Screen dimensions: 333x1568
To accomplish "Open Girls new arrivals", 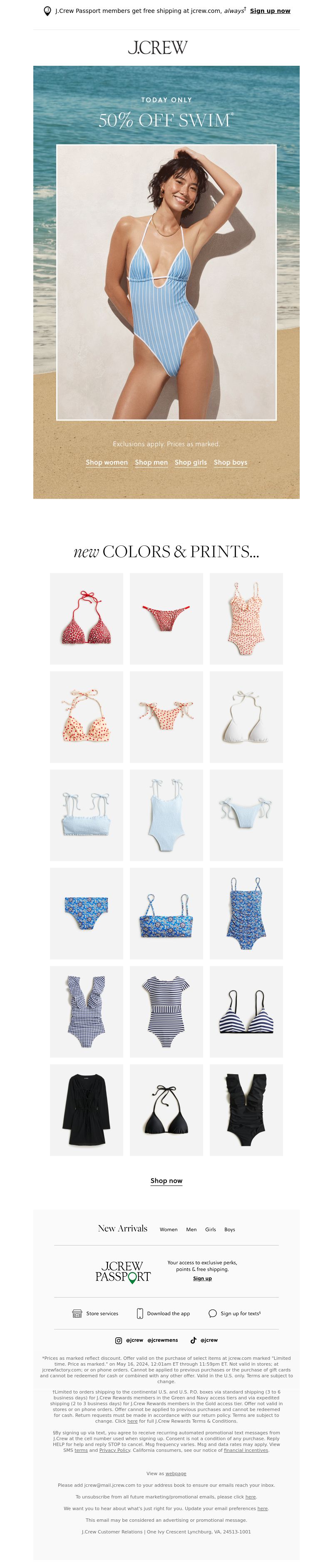I will (211, 1230).
